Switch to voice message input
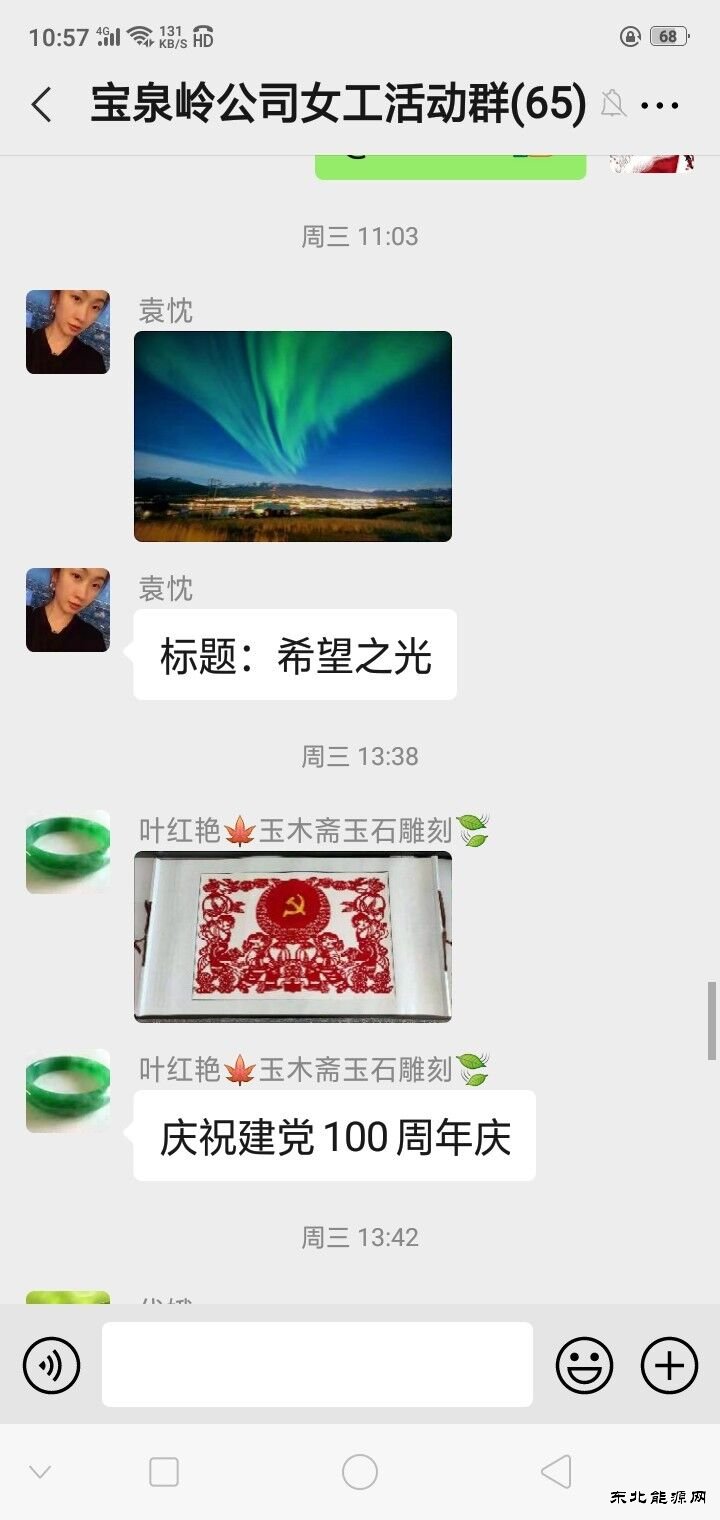 (51, 1365)
